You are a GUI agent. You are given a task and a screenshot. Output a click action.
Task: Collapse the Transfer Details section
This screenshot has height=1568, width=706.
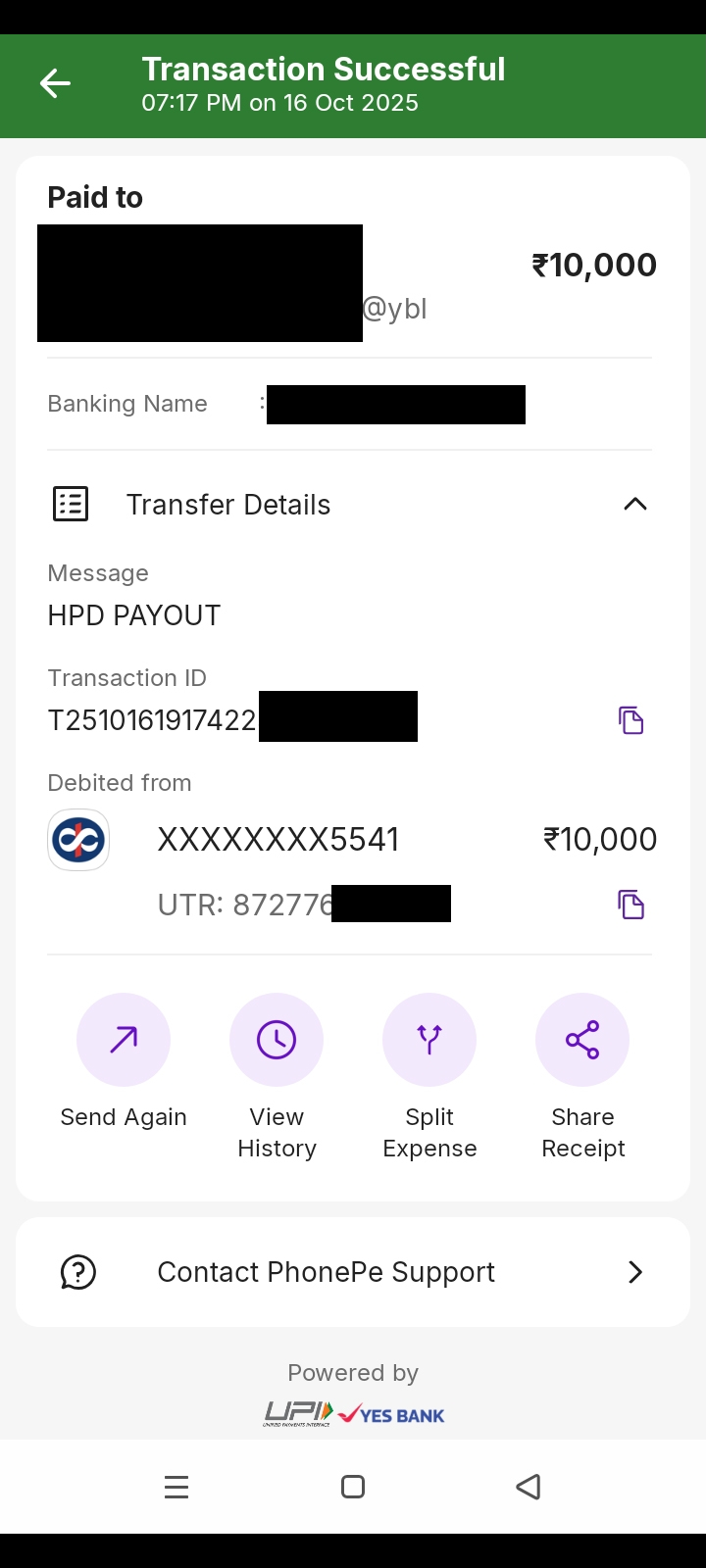pos(634,504)
